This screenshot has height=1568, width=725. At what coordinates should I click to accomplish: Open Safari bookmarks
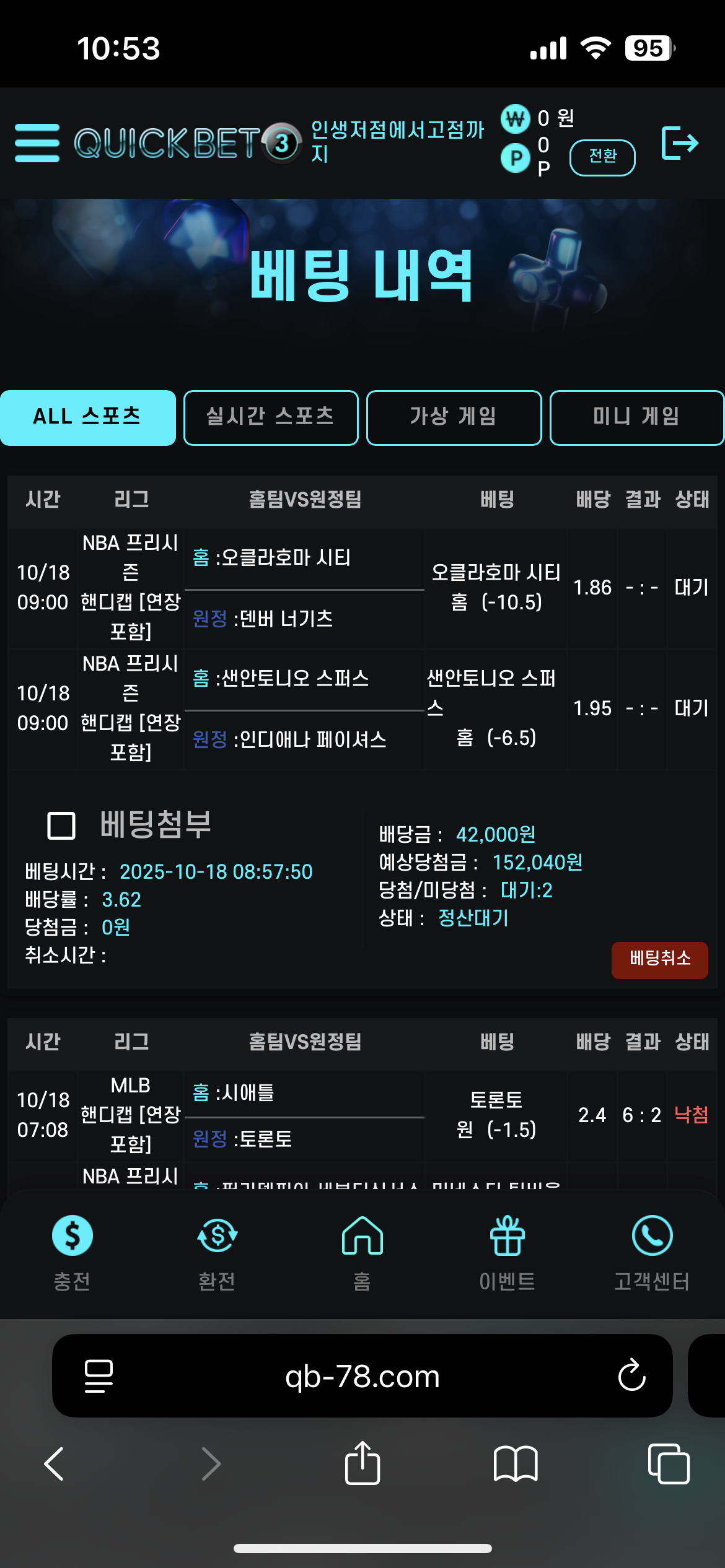(515, 1464)
